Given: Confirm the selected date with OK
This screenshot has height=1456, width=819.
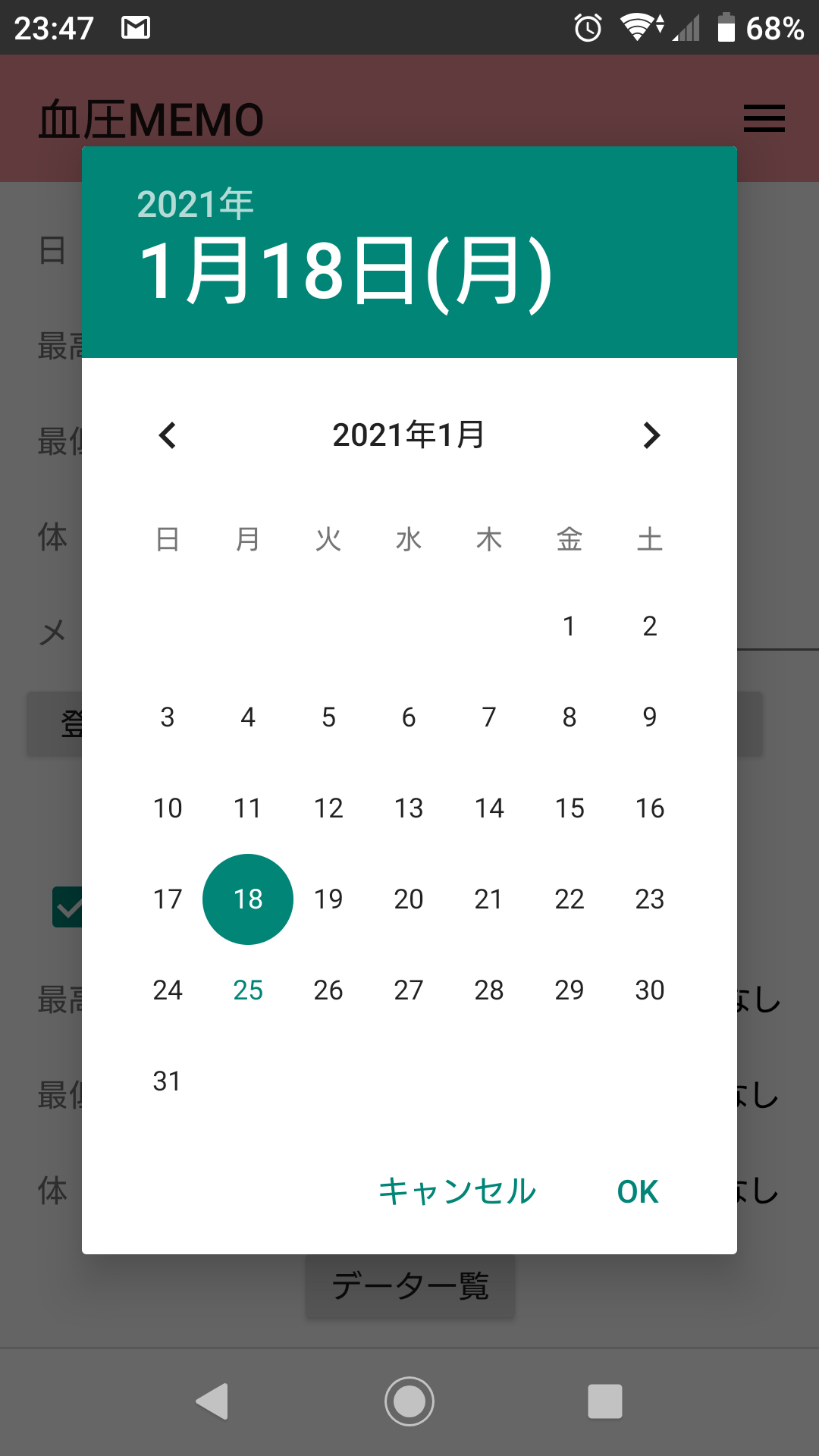Looking at the screenshot, I should click(638, 1191).
